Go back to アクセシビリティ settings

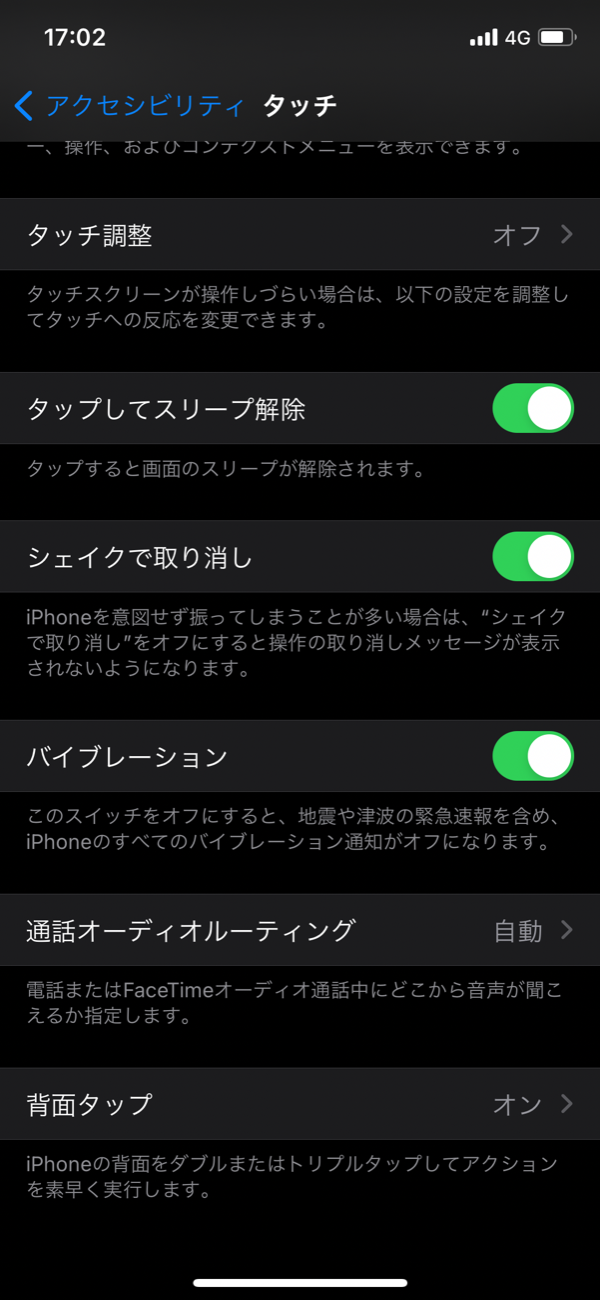pyautogui.click(x=130, y=105)
